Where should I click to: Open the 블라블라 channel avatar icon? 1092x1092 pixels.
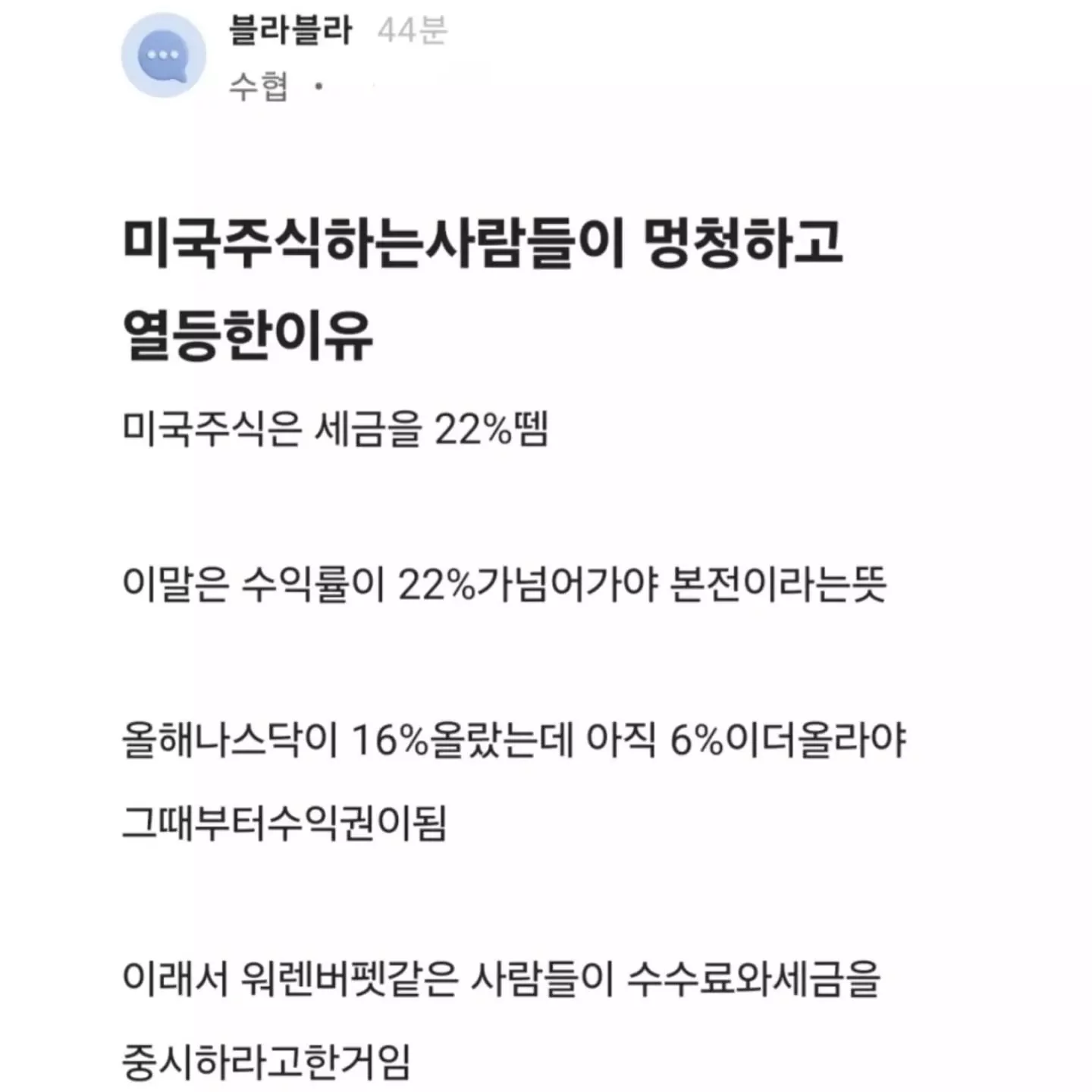164,55
